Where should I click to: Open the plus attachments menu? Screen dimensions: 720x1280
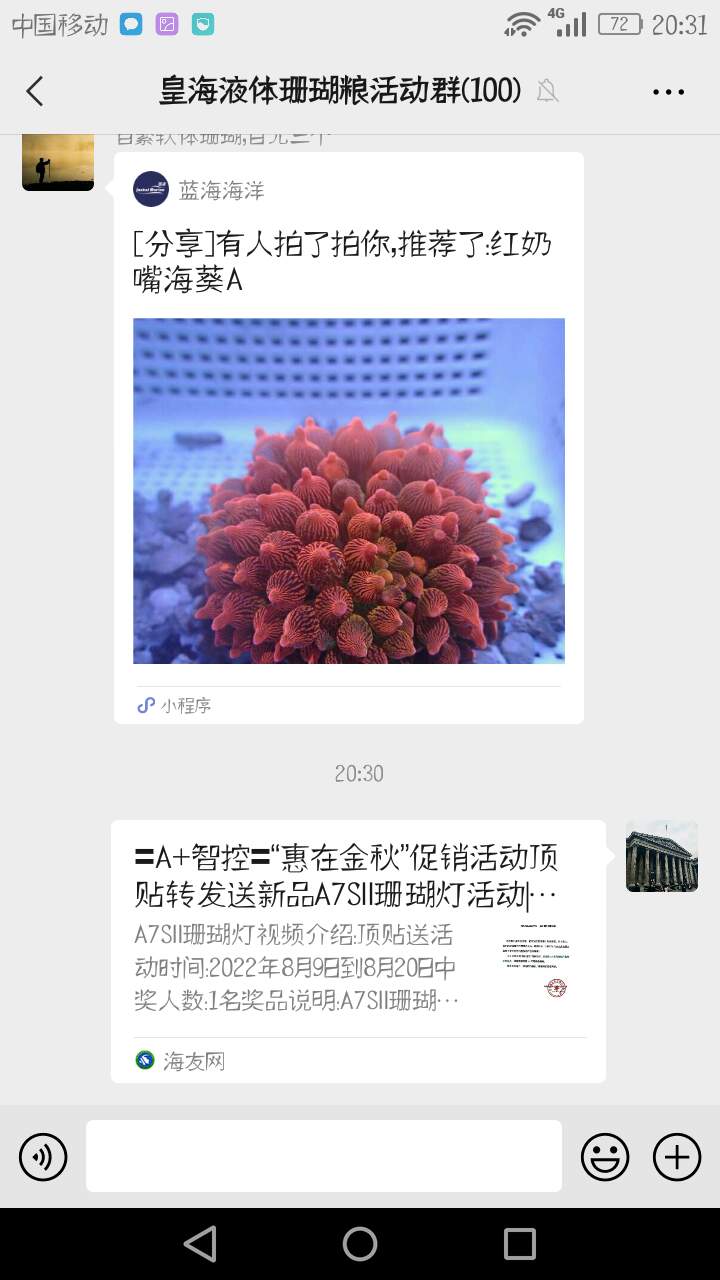pyautogui.click(x=677, y=1157)
